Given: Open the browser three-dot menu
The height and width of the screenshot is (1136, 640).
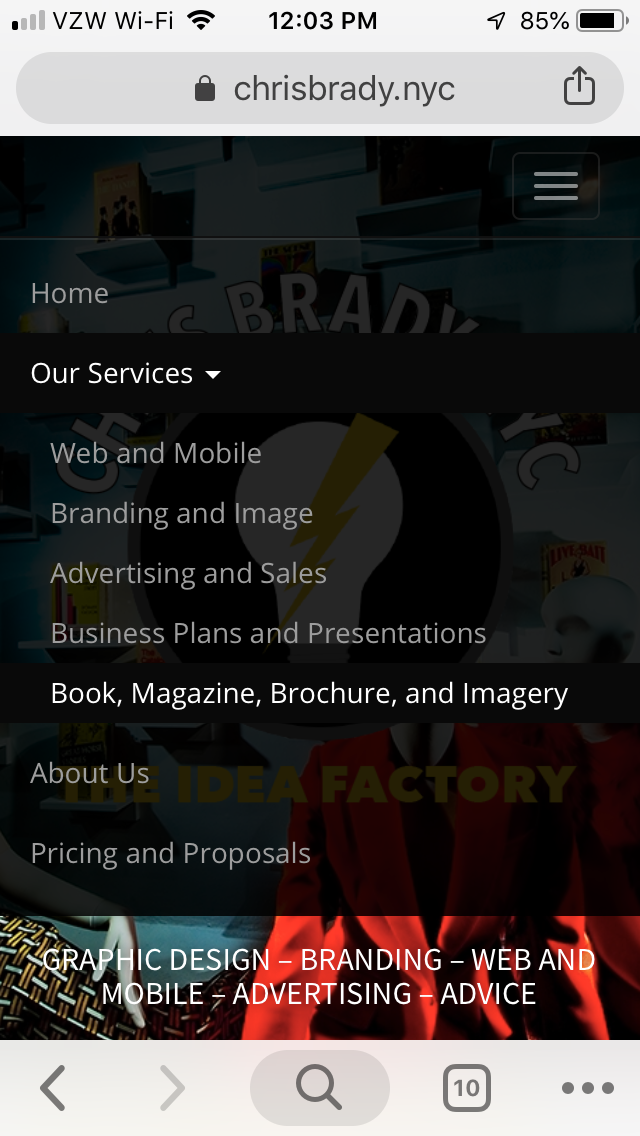Looking at the screenshot, I should click(x=588, y=1087).
